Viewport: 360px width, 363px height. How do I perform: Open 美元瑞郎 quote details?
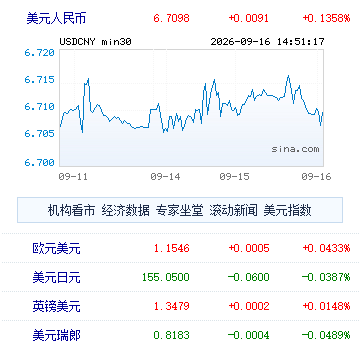(x=57, y=335)
